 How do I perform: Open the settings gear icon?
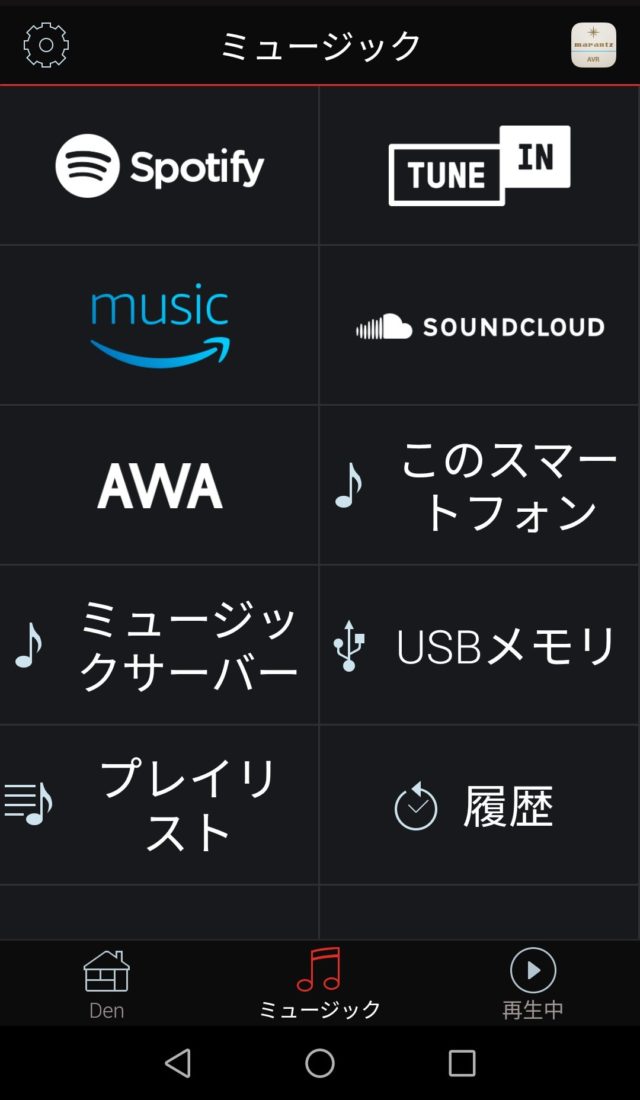[x=46, y=46]
